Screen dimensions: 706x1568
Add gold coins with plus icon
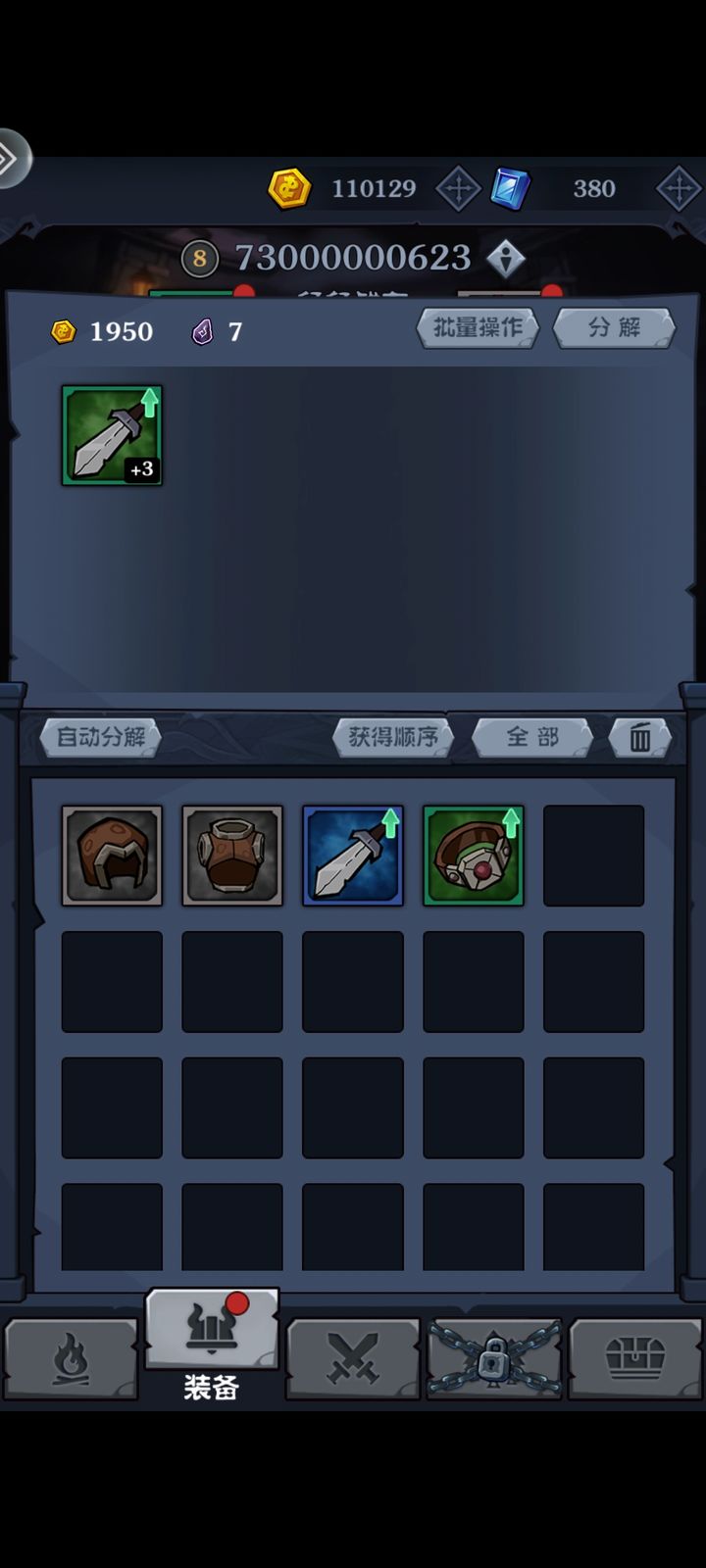coord(457,188)
